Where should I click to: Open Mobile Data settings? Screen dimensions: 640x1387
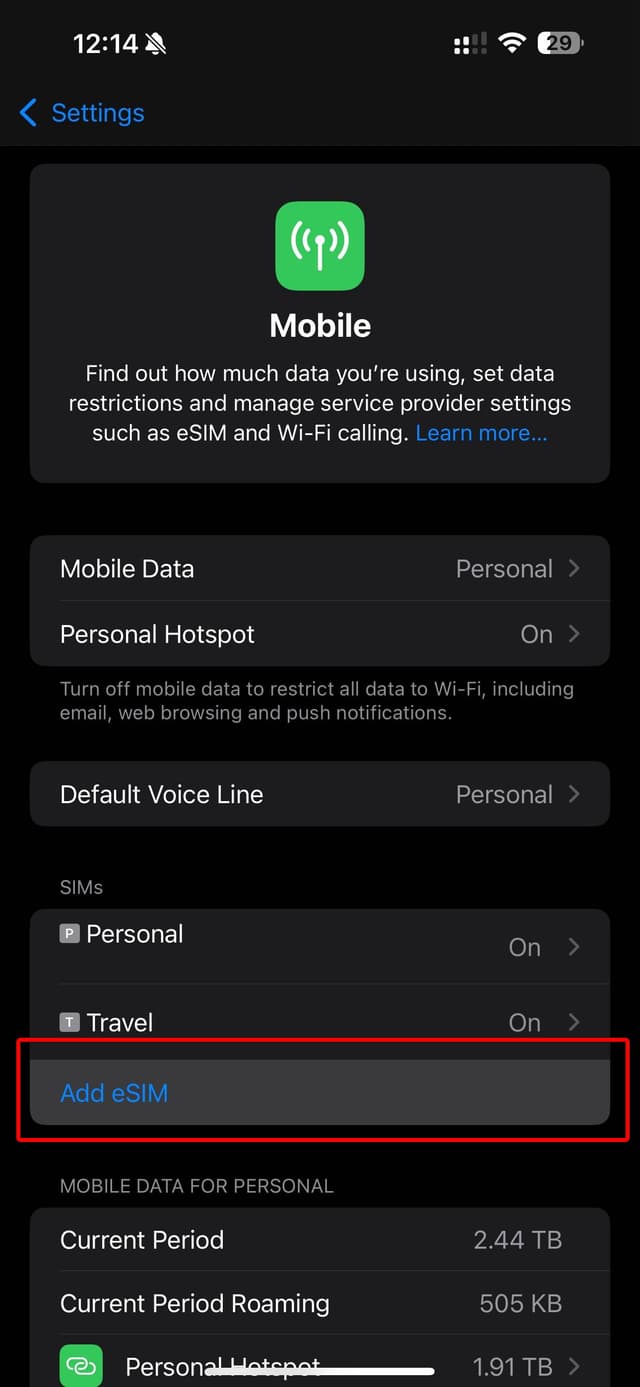[320, 568]
